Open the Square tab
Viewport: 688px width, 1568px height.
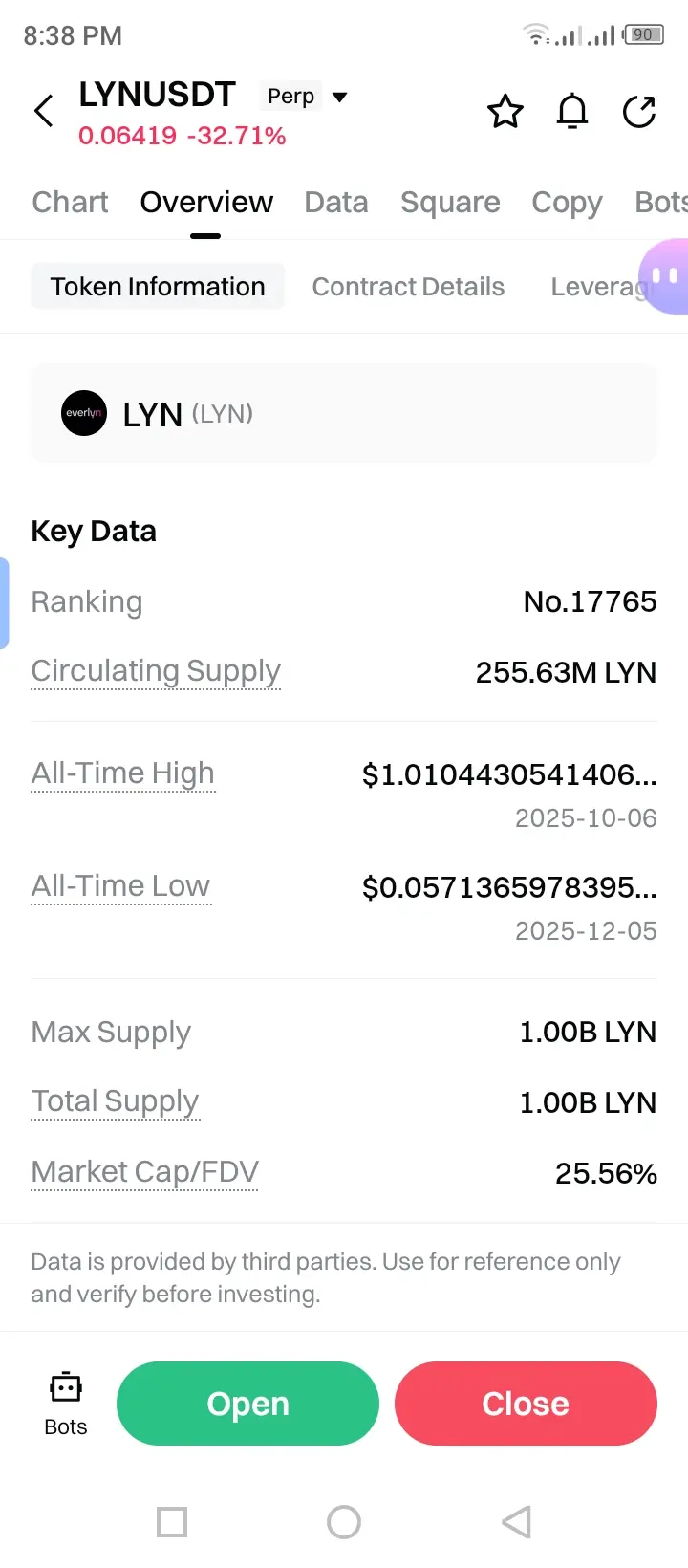tap(450, 203)
